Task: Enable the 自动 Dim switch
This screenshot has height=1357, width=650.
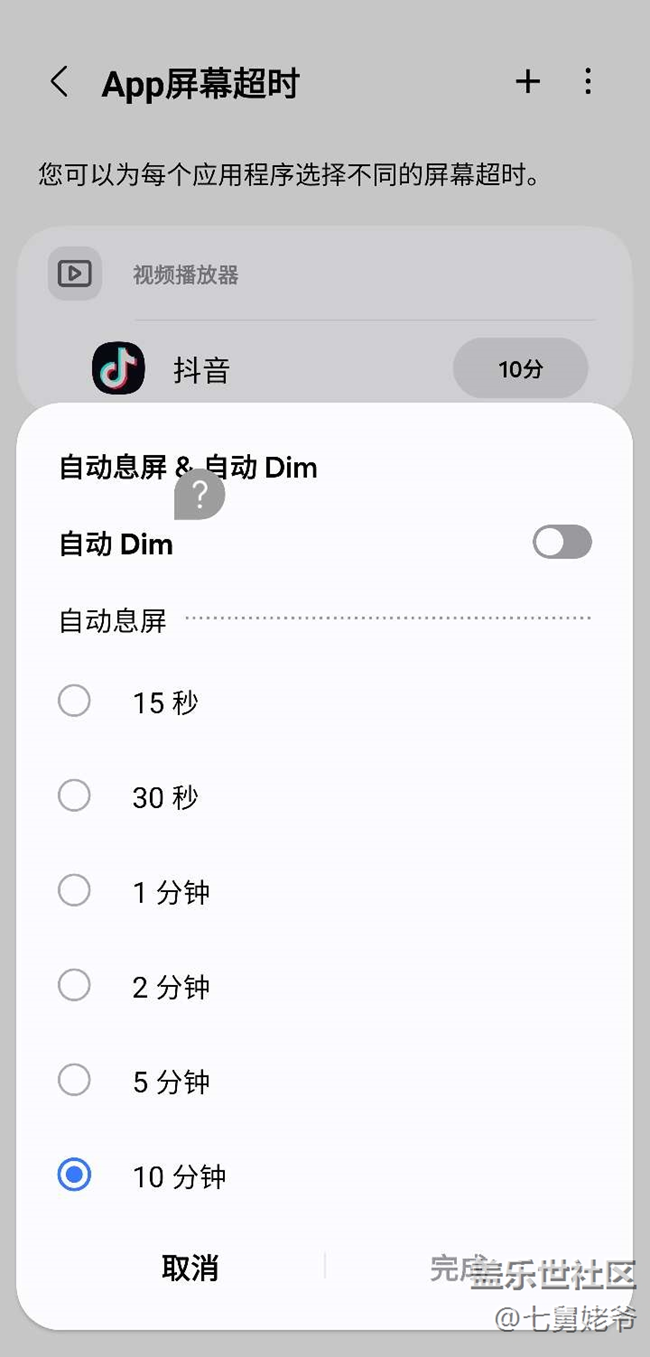Action: tap(562, 543)
